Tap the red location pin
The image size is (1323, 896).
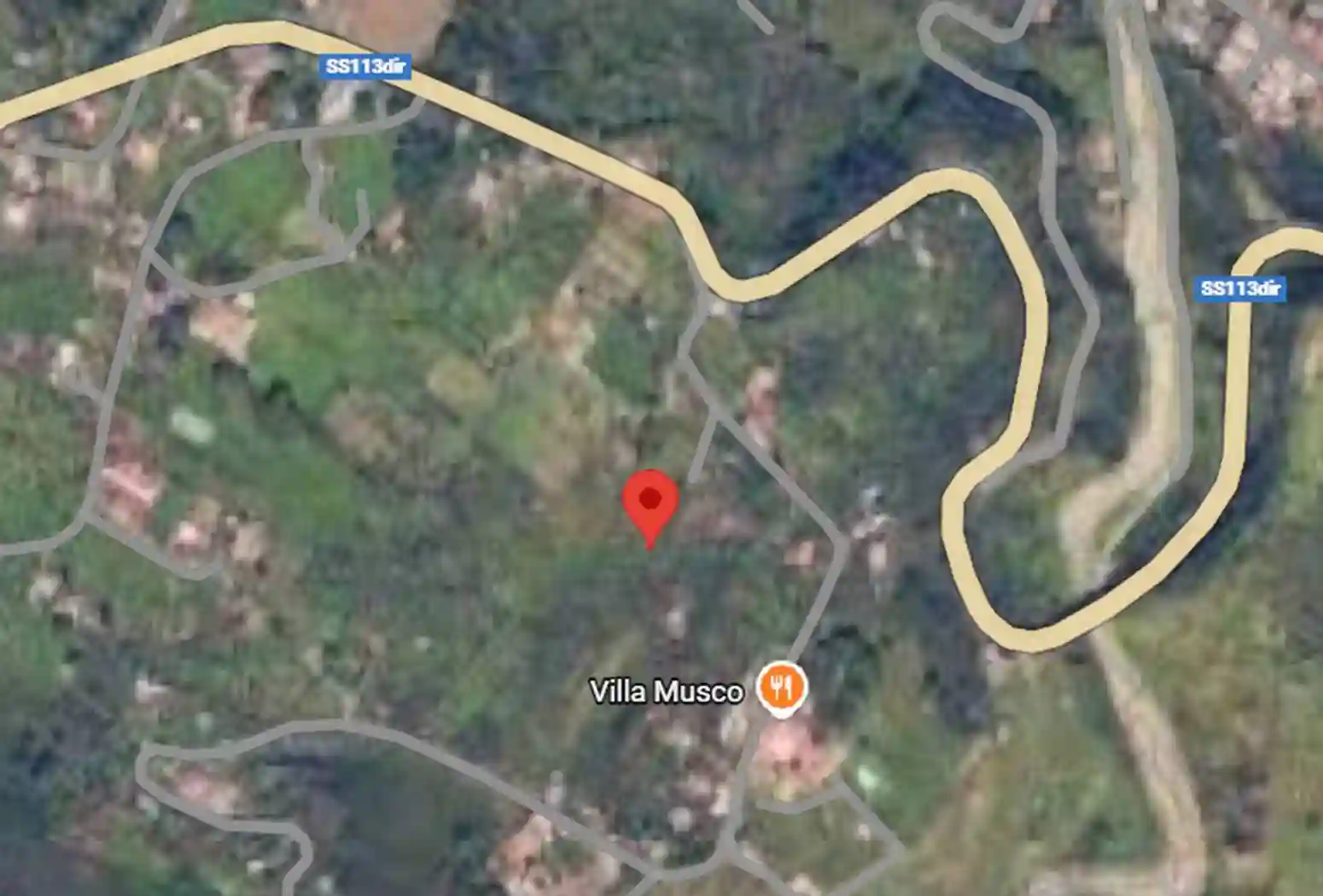click(650, 503)
